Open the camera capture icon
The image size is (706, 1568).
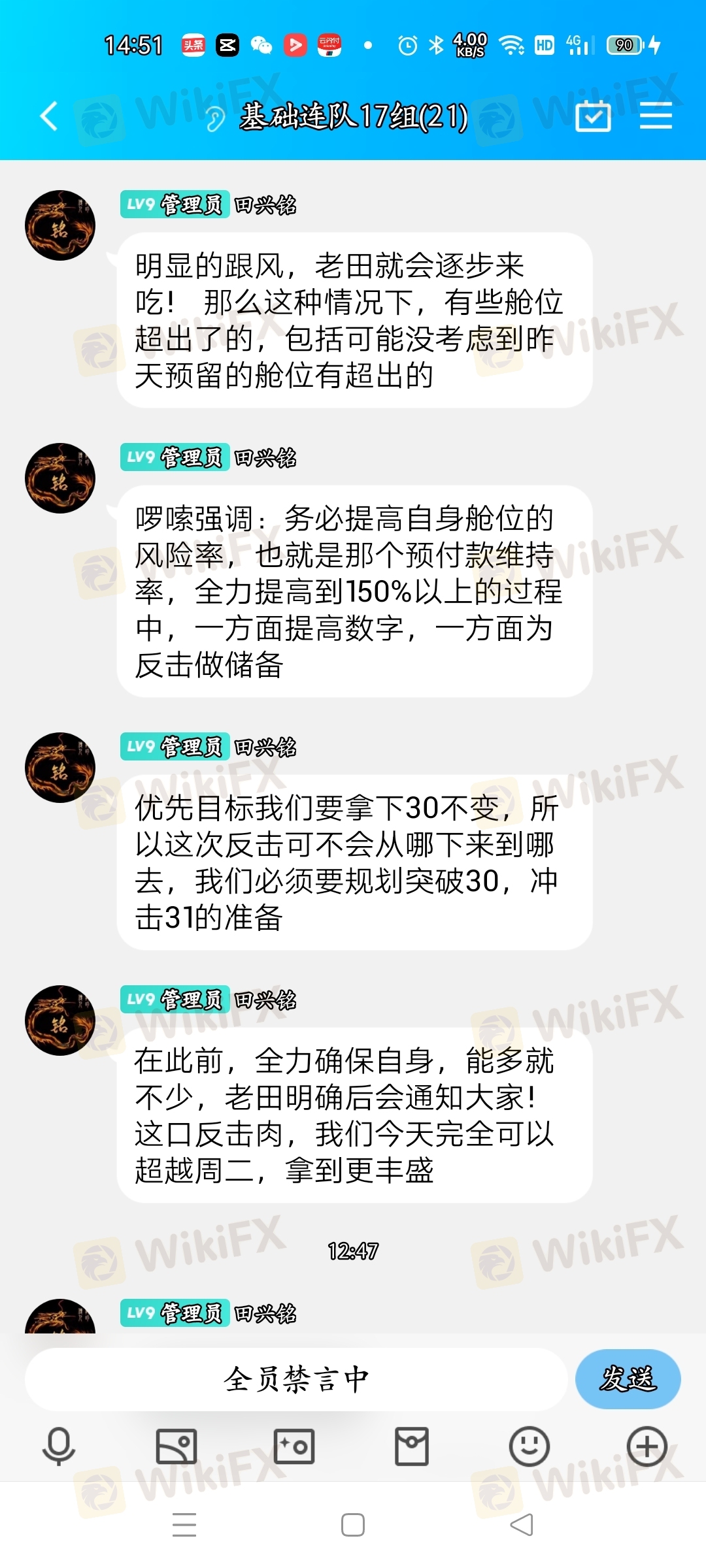(x=294, y=1446)
